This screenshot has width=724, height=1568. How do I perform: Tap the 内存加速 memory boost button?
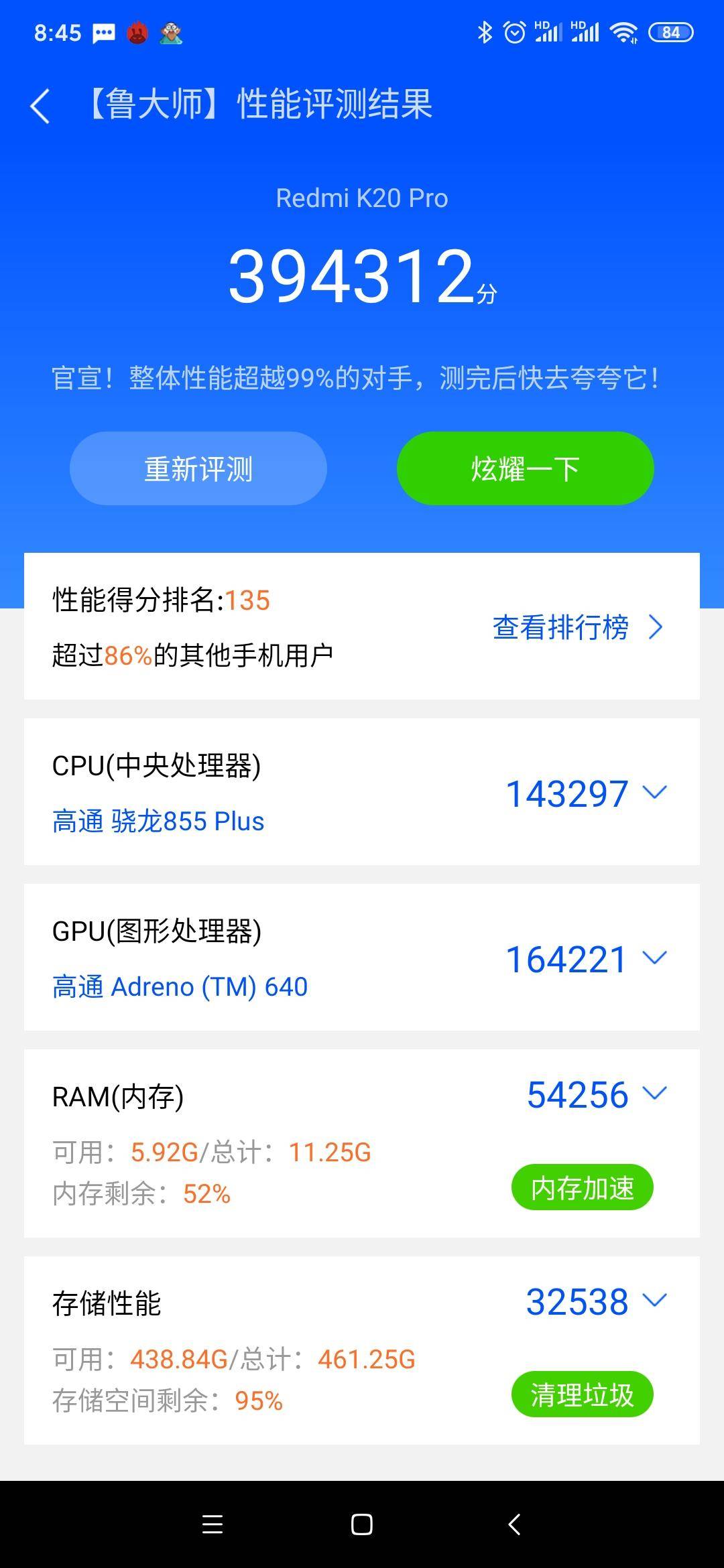(x=582, y=1187)
